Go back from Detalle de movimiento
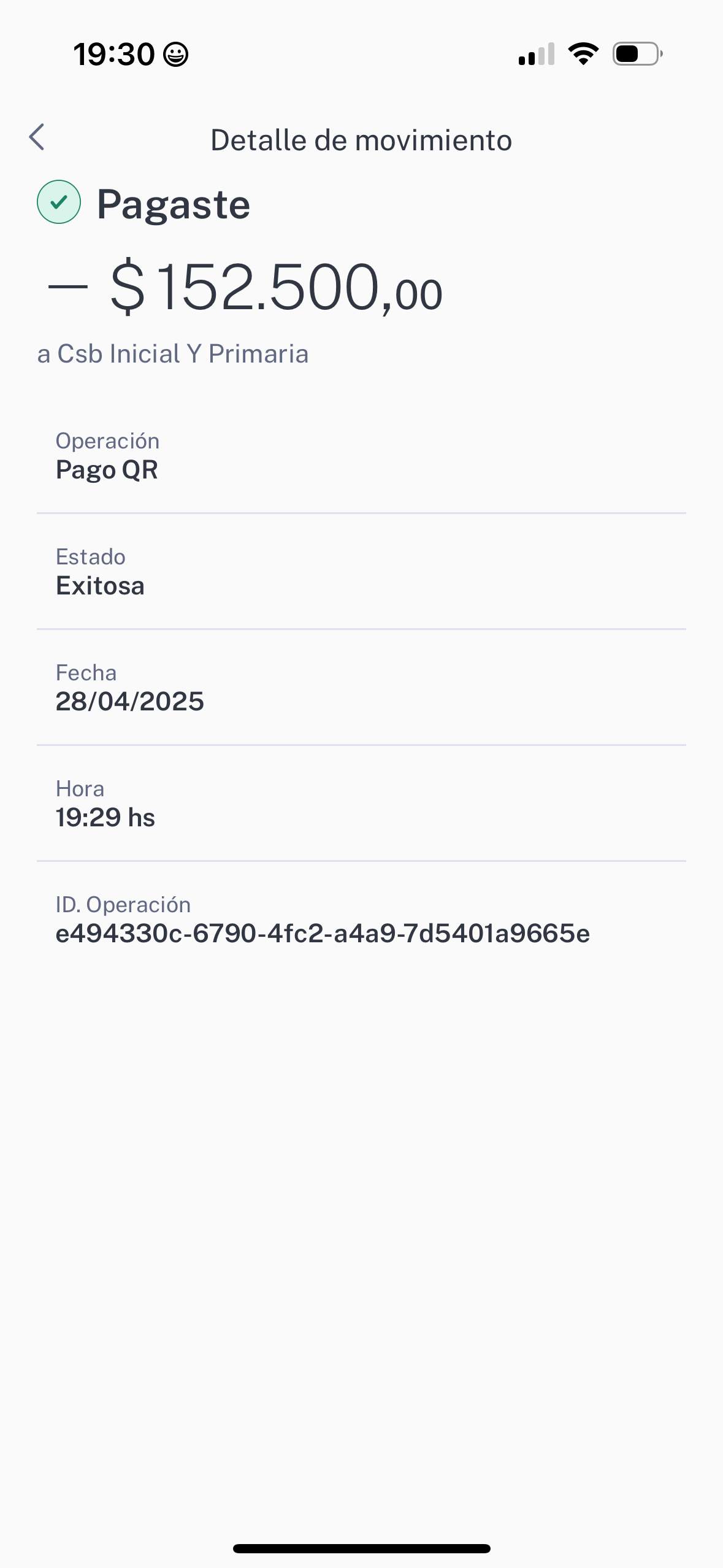This screenshot has width=723, height=1568. (x=37, y=137)
